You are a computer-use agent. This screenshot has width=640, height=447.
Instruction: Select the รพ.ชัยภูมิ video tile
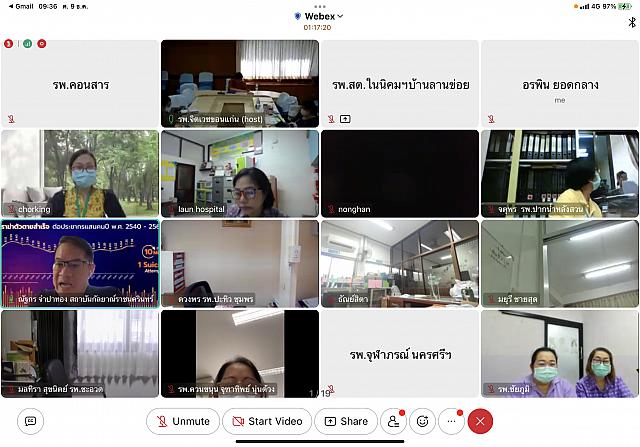pos(559,353)
